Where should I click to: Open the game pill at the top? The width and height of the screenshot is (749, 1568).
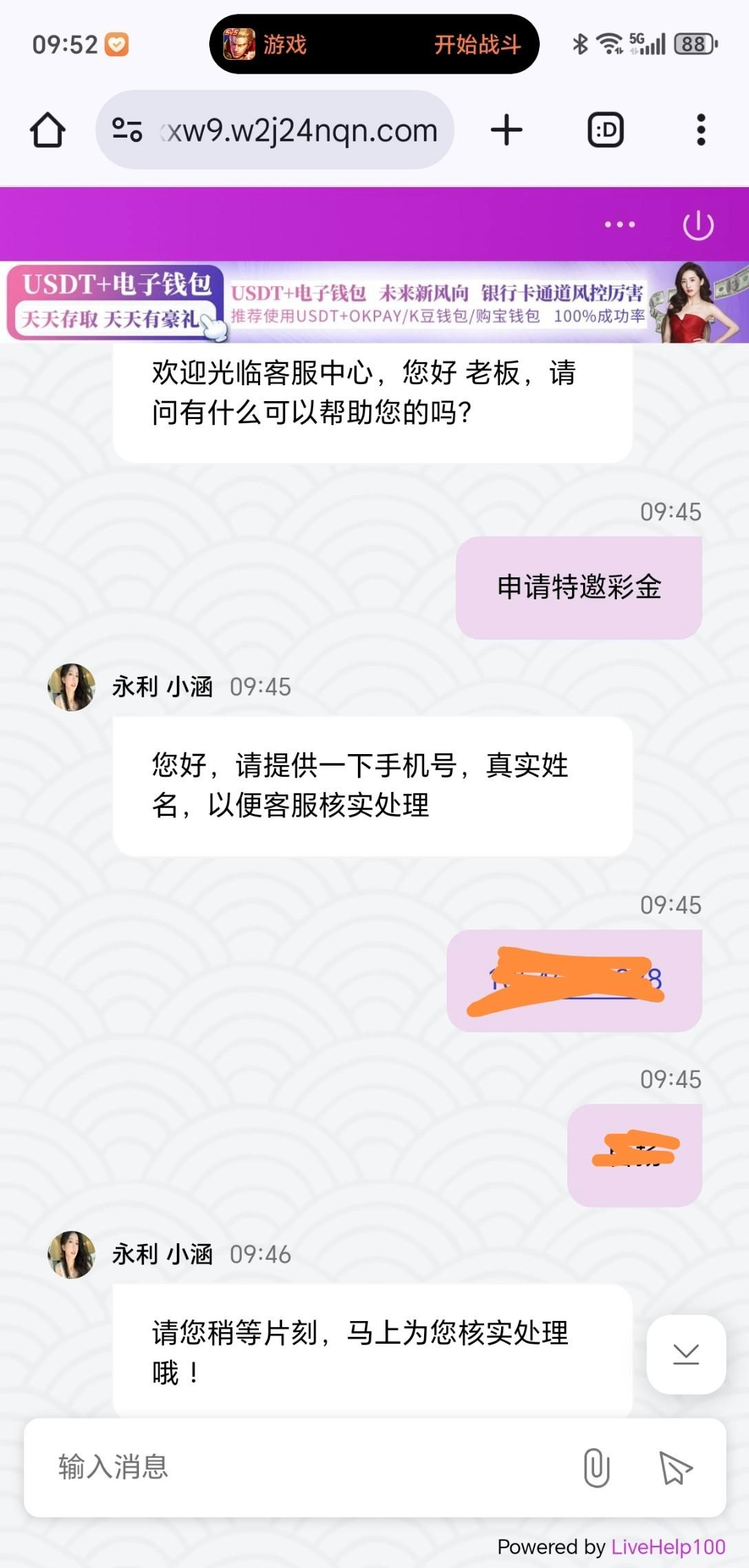pos(374,45)
